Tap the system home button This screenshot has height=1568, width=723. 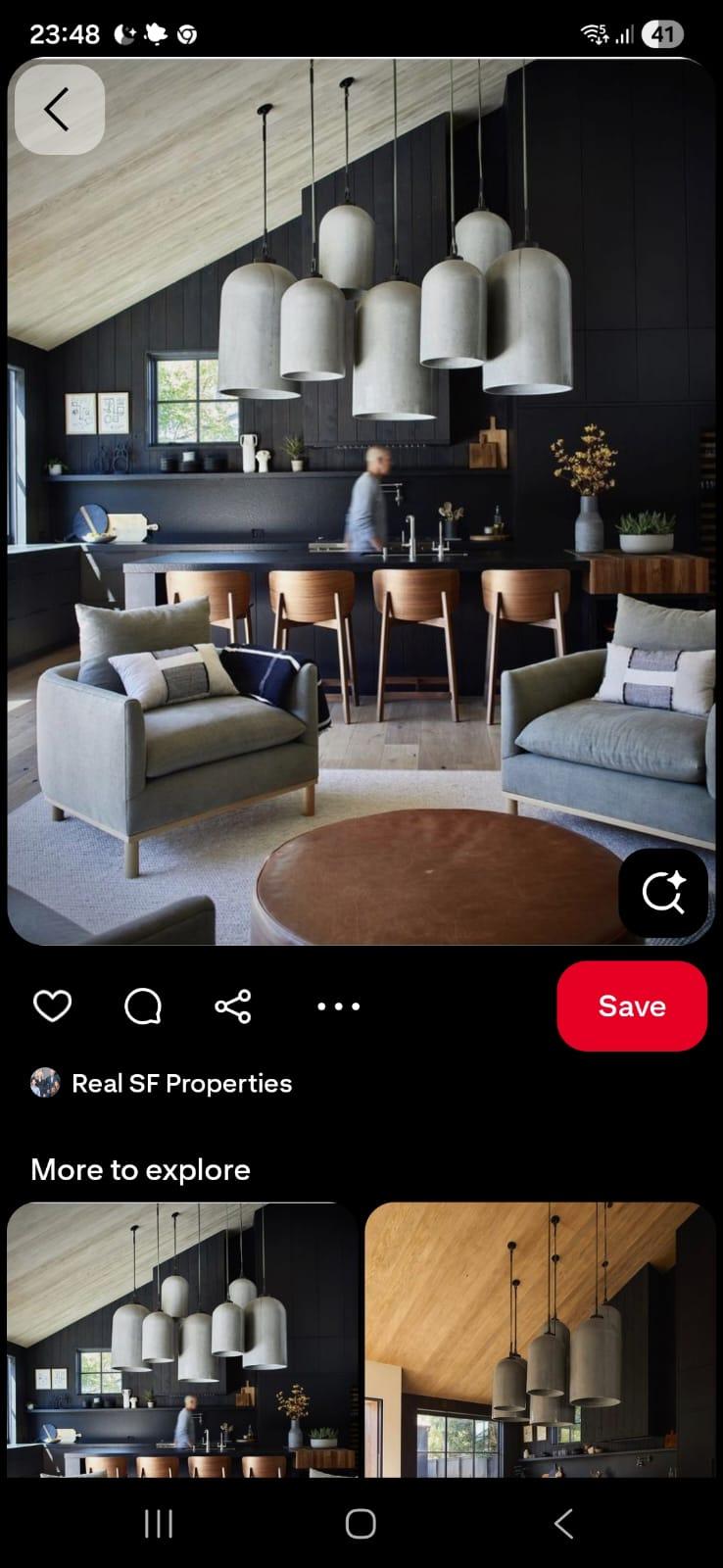click(x=361, y=1523)
